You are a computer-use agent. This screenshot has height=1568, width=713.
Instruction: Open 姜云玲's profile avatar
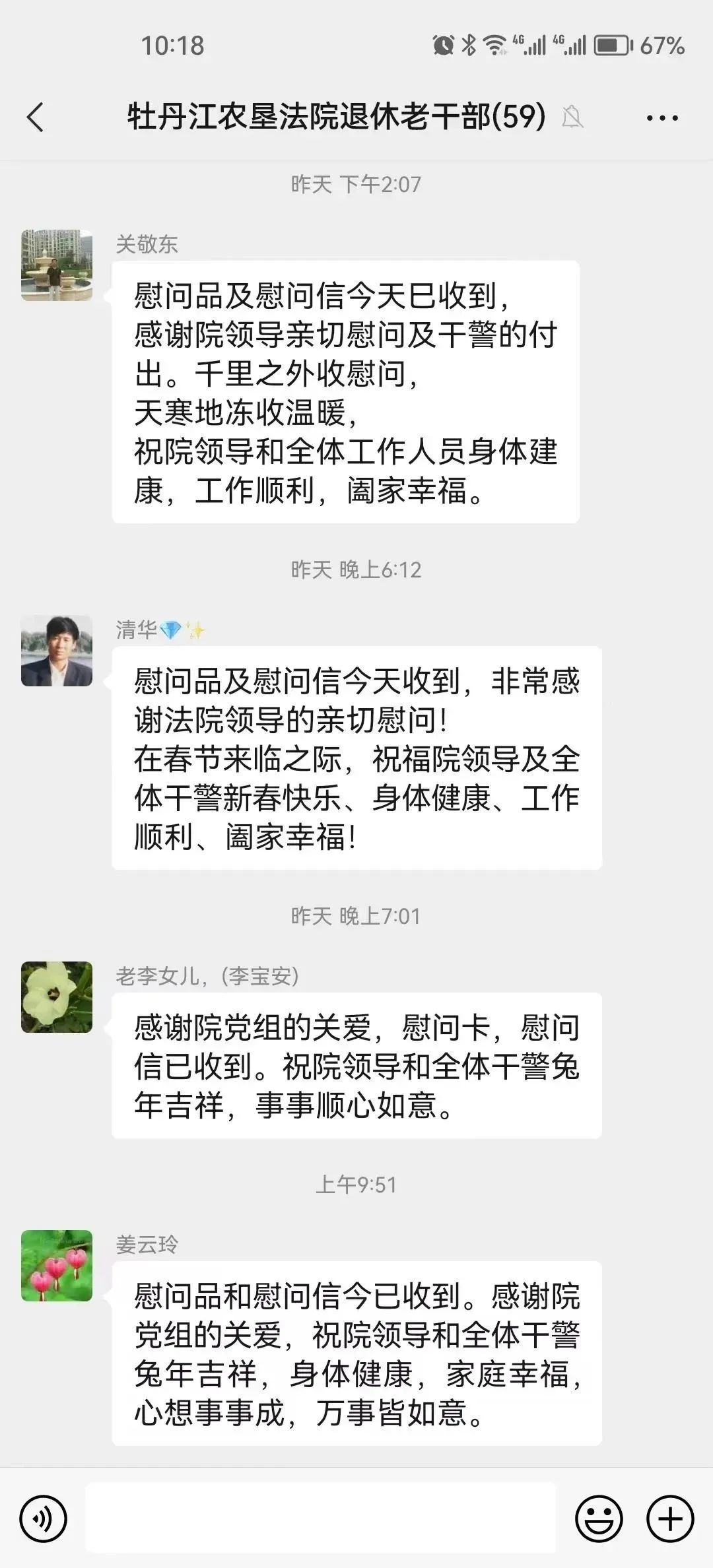[x=57, y=1266]
